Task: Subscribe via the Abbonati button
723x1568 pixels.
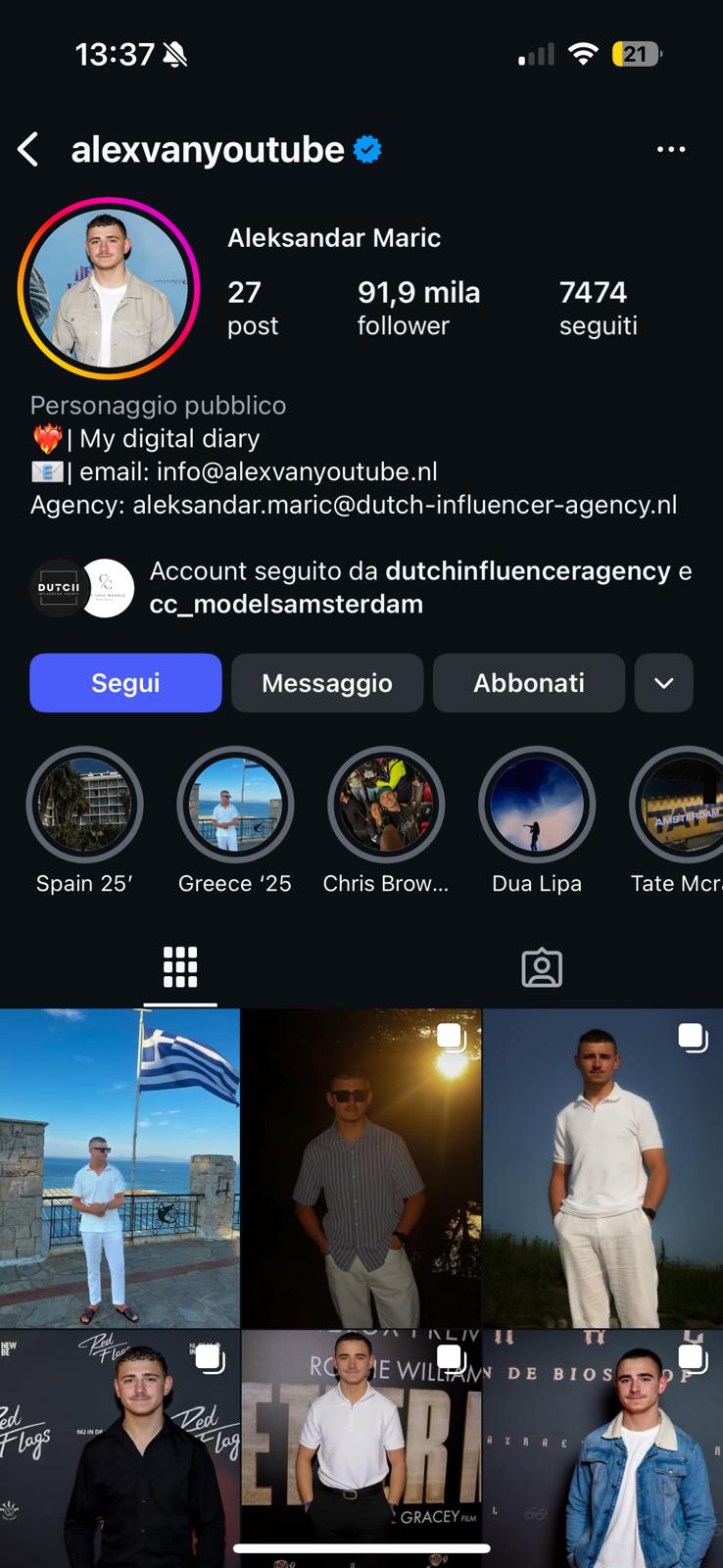Action: click(529, 683)
